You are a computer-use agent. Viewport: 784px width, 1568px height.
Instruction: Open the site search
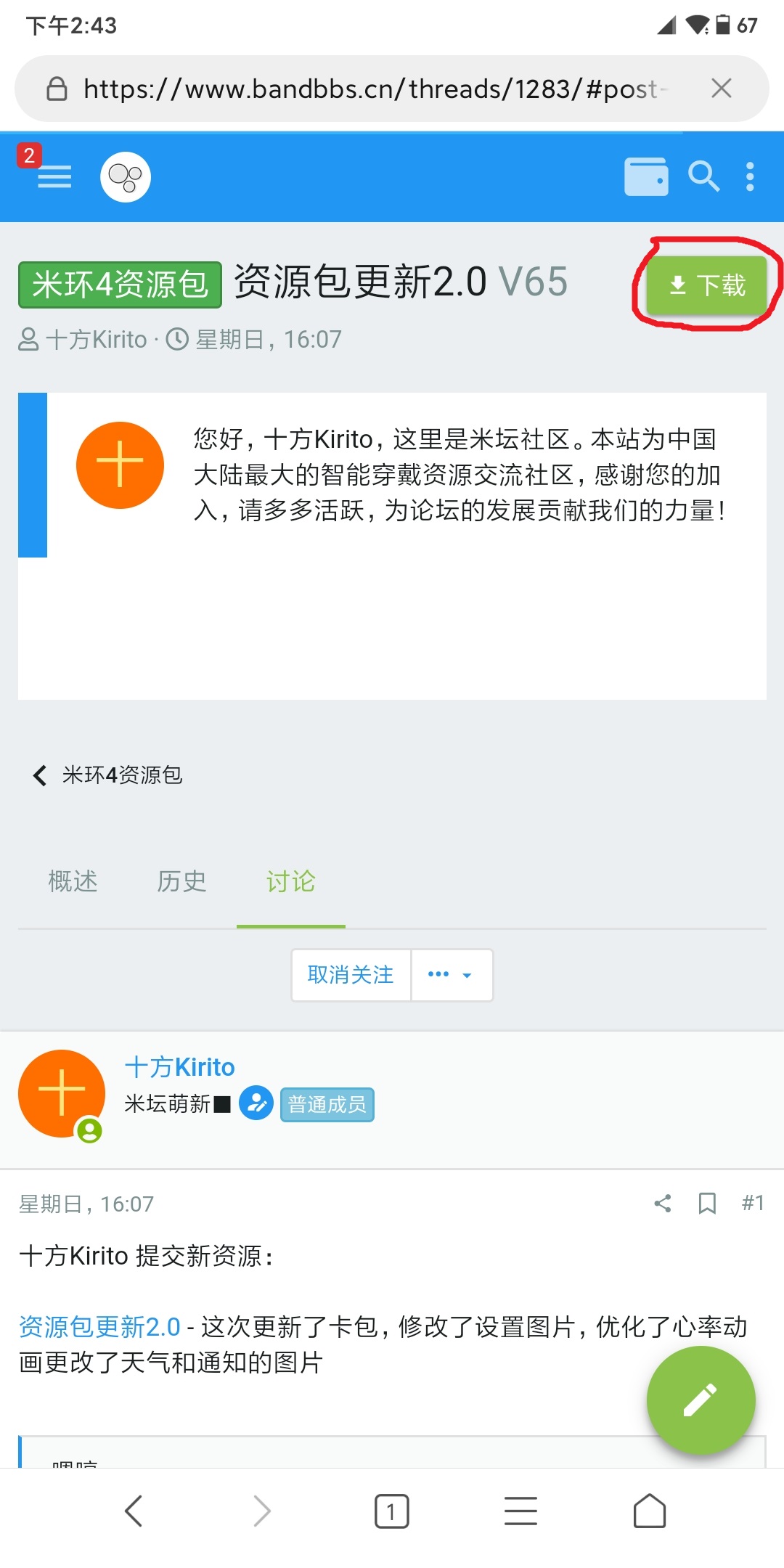pyautogui.click(x=703, y=176)
